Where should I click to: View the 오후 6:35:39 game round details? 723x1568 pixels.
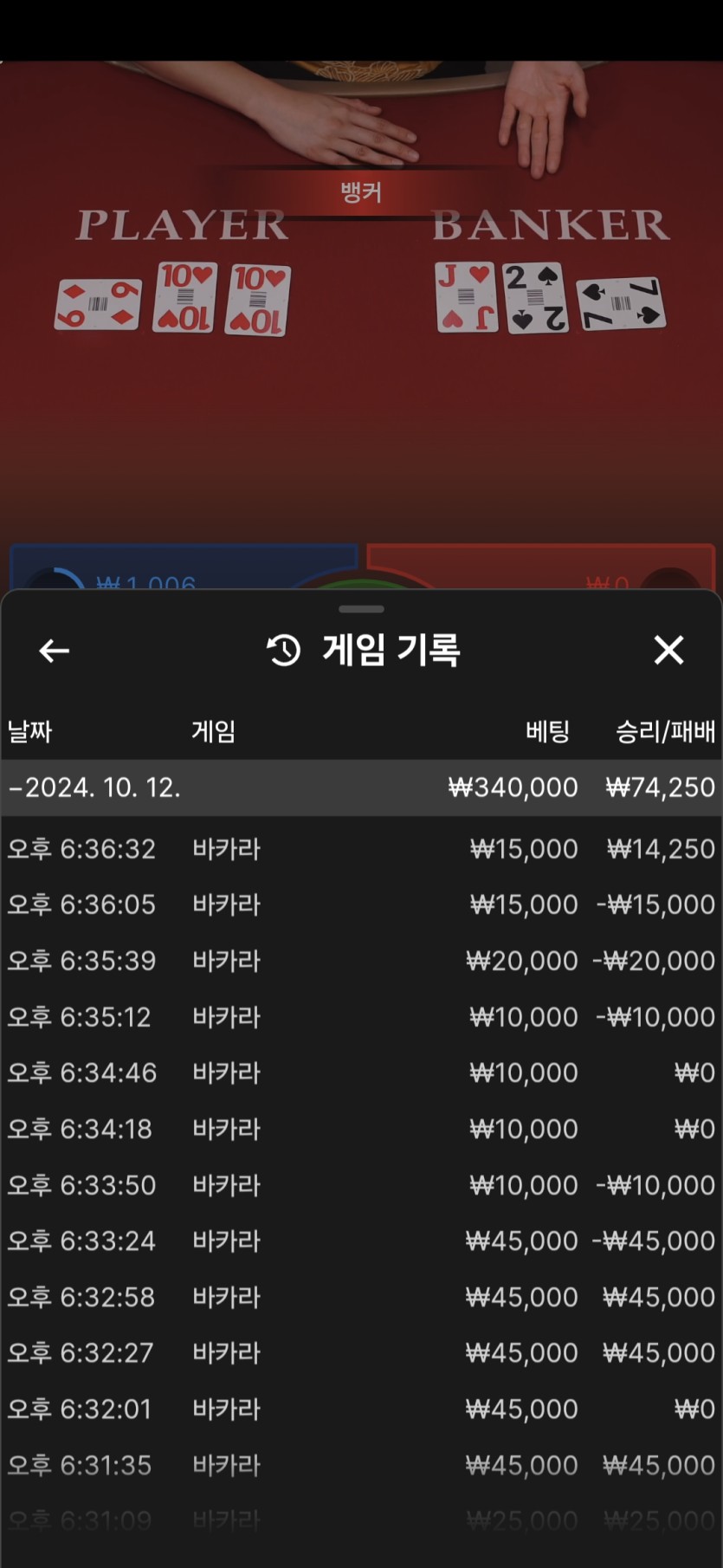tap(361, 961)
